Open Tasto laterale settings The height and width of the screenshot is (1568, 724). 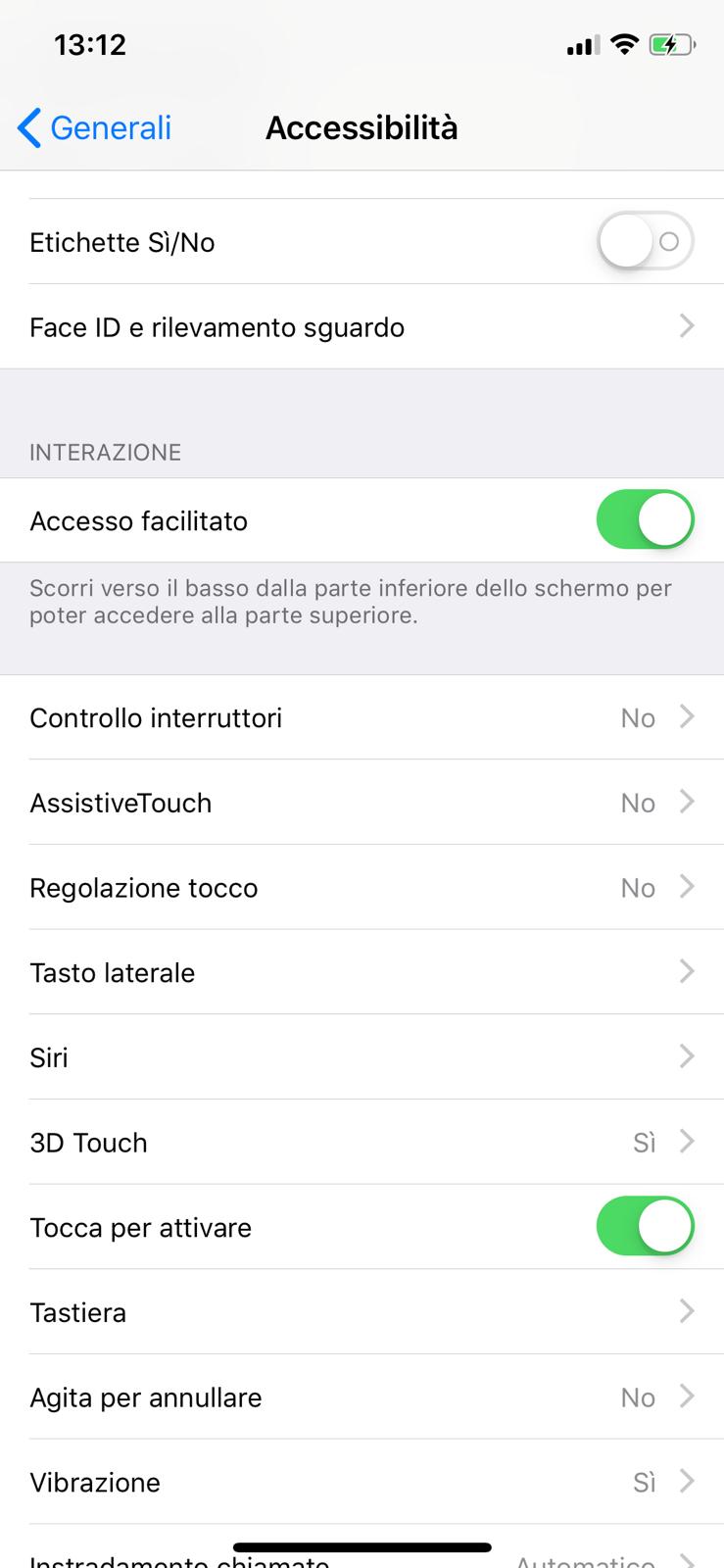[x=362, y=972]
